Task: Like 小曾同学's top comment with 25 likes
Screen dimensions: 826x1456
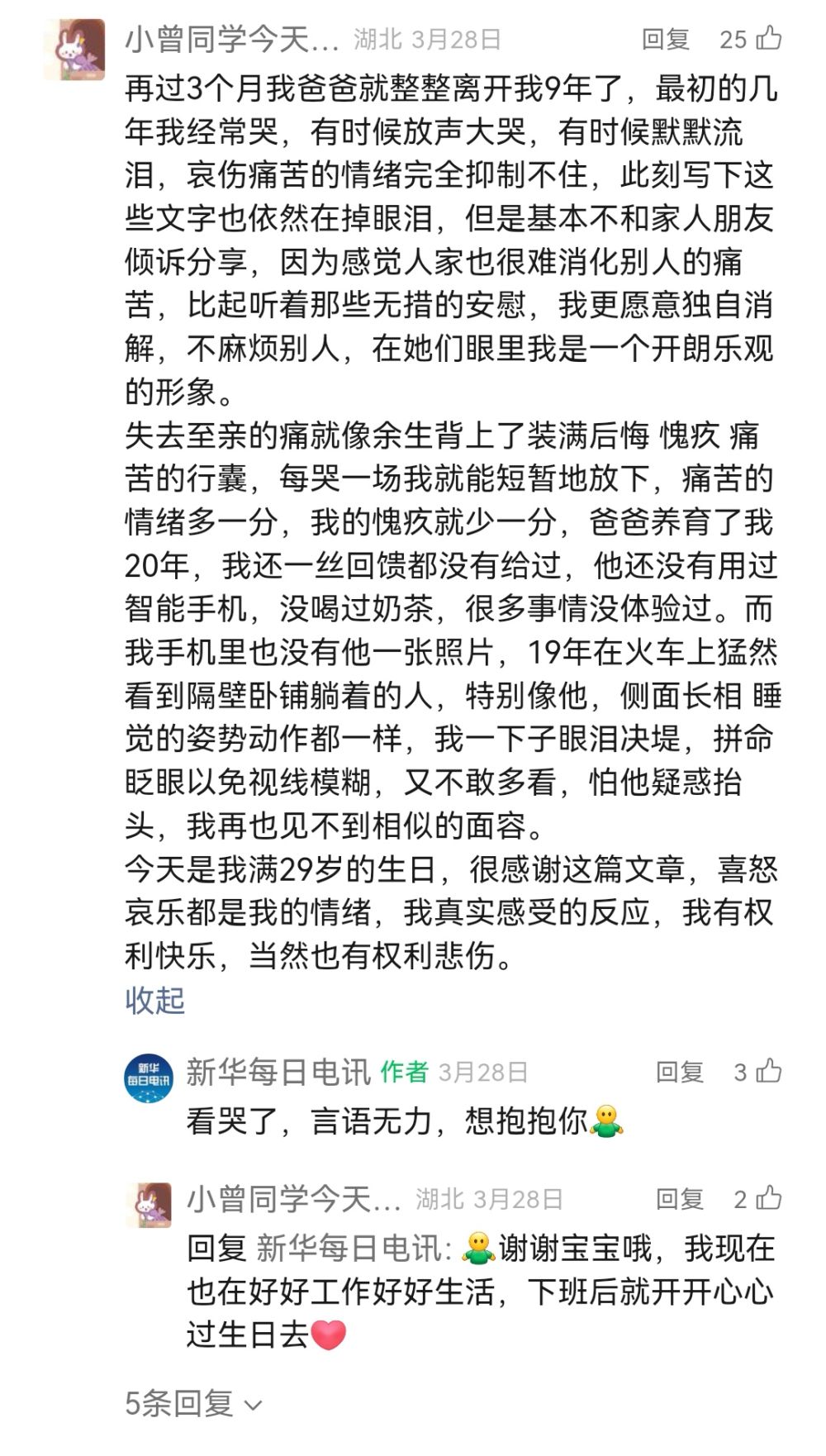Action: 769,38
